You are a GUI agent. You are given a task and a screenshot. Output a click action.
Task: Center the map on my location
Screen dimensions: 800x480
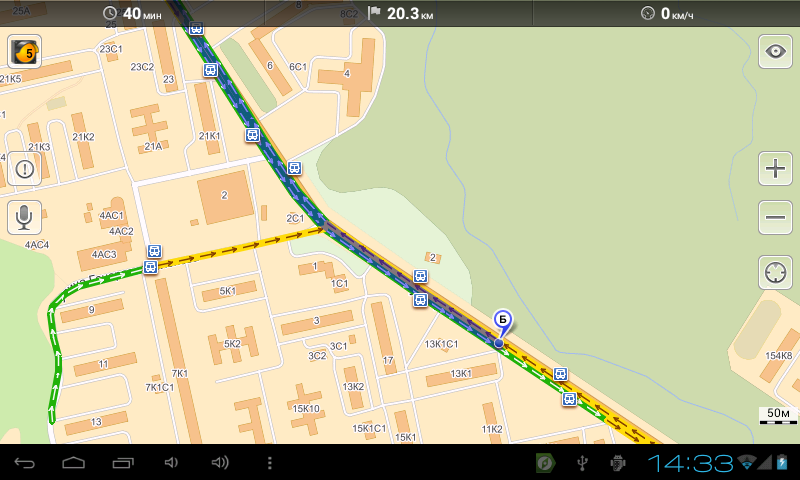click(x=775, y=272)
